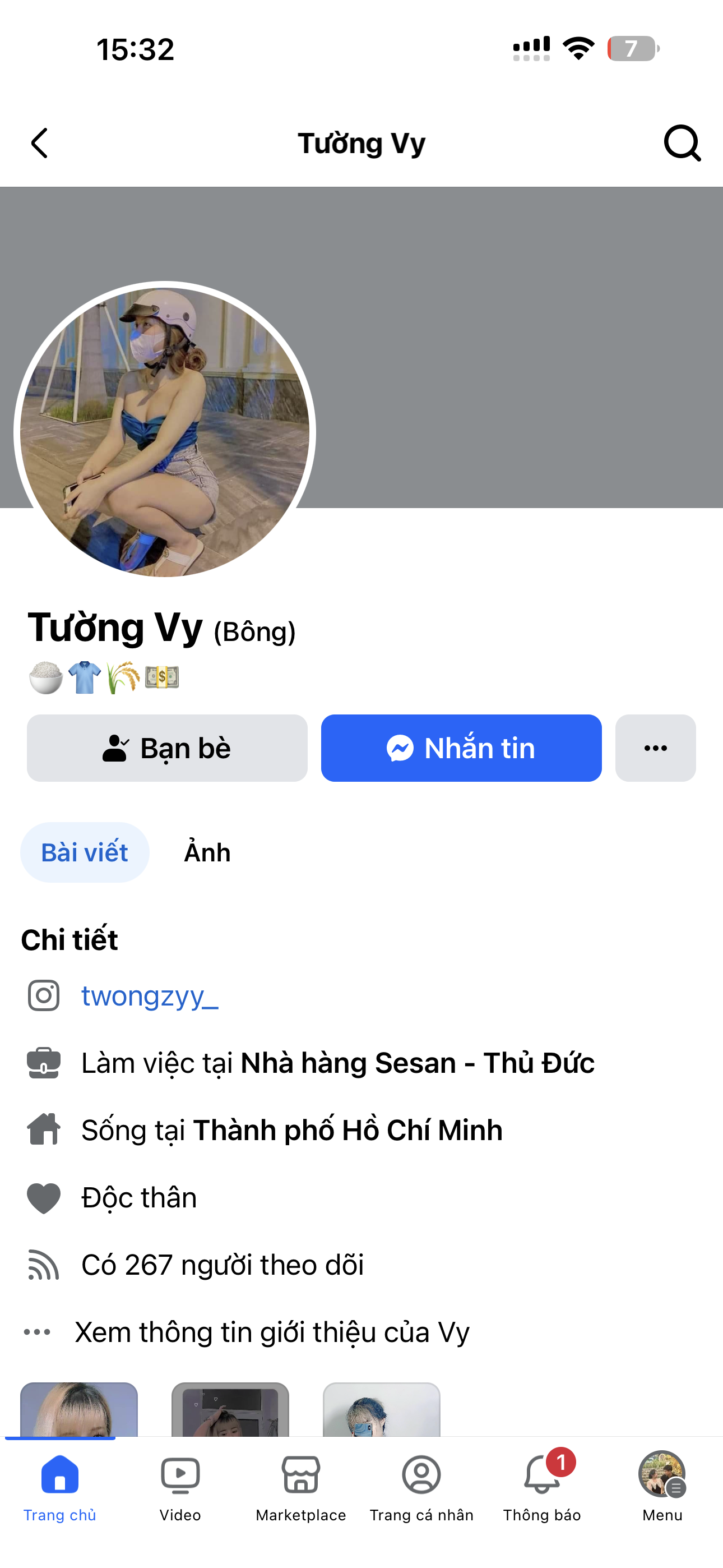723x1568 pixels.
Task: Switch to the Ảnh tab
Action: coord(207,852)
